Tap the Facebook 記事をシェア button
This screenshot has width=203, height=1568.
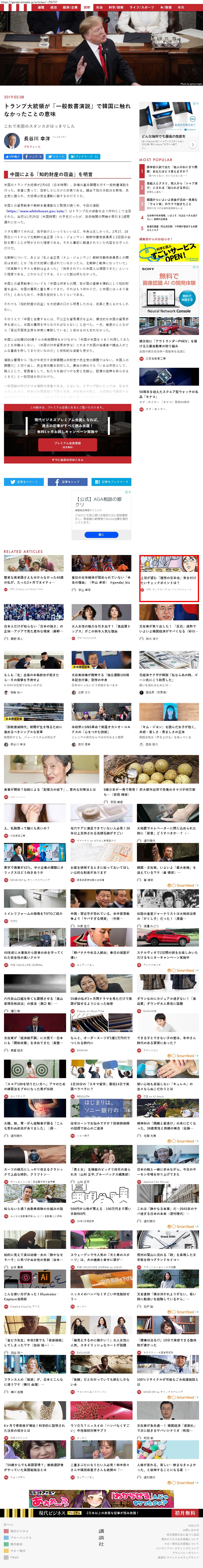click(68, 482)
